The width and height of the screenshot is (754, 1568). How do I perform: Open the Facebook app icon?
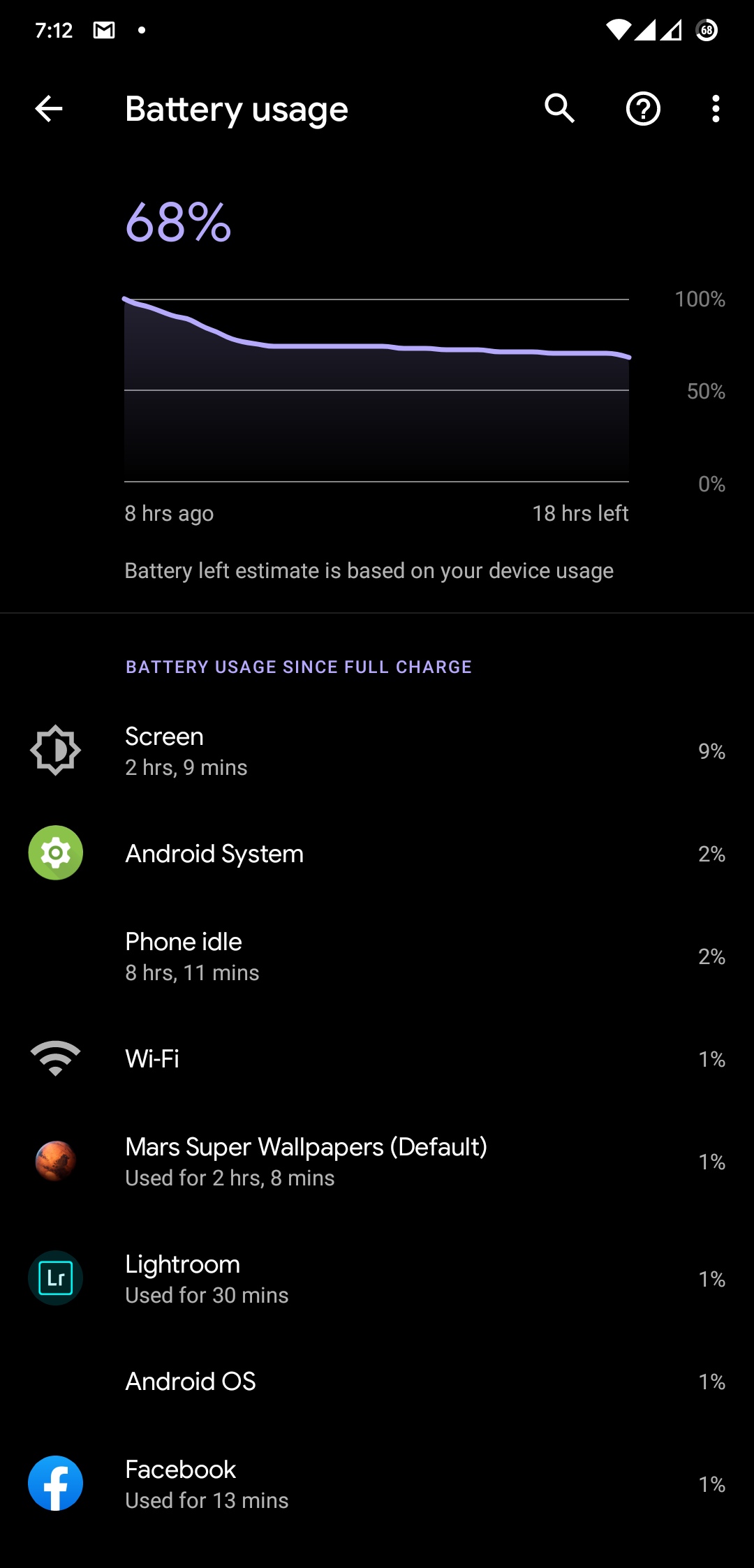coord(55,1483)
